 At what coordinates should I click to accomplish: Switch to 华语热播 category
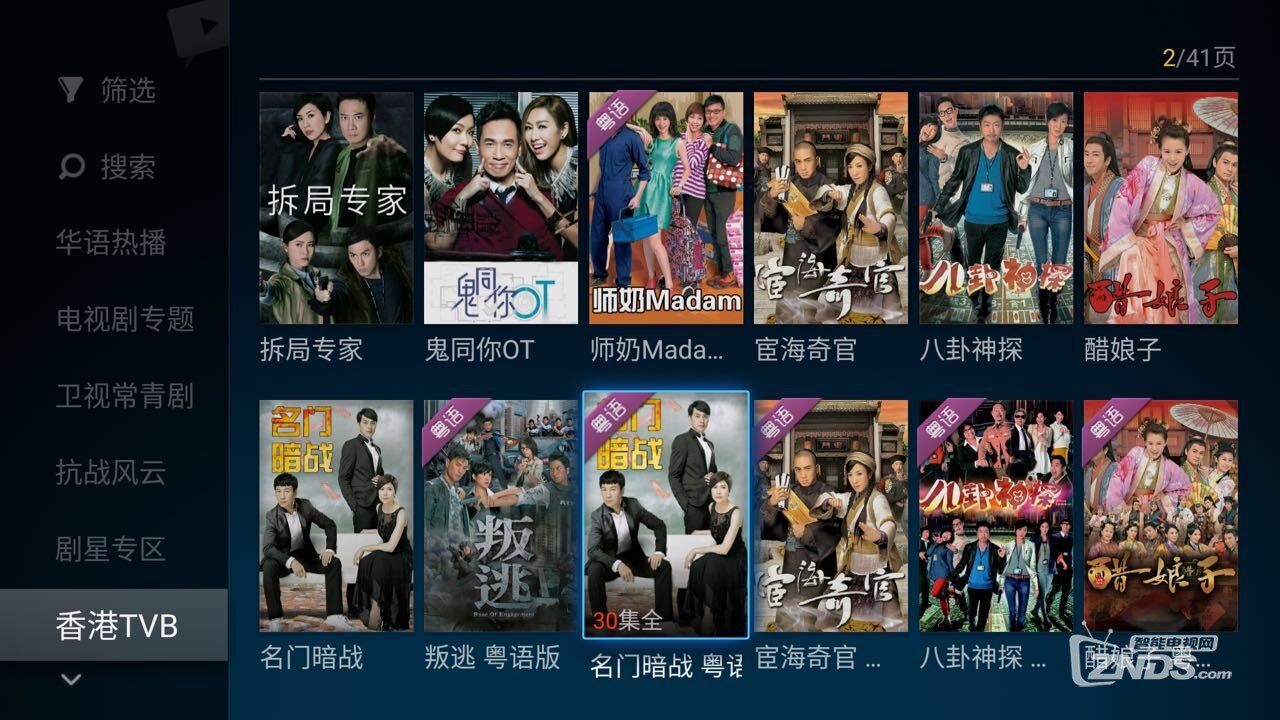pos(111,243)
